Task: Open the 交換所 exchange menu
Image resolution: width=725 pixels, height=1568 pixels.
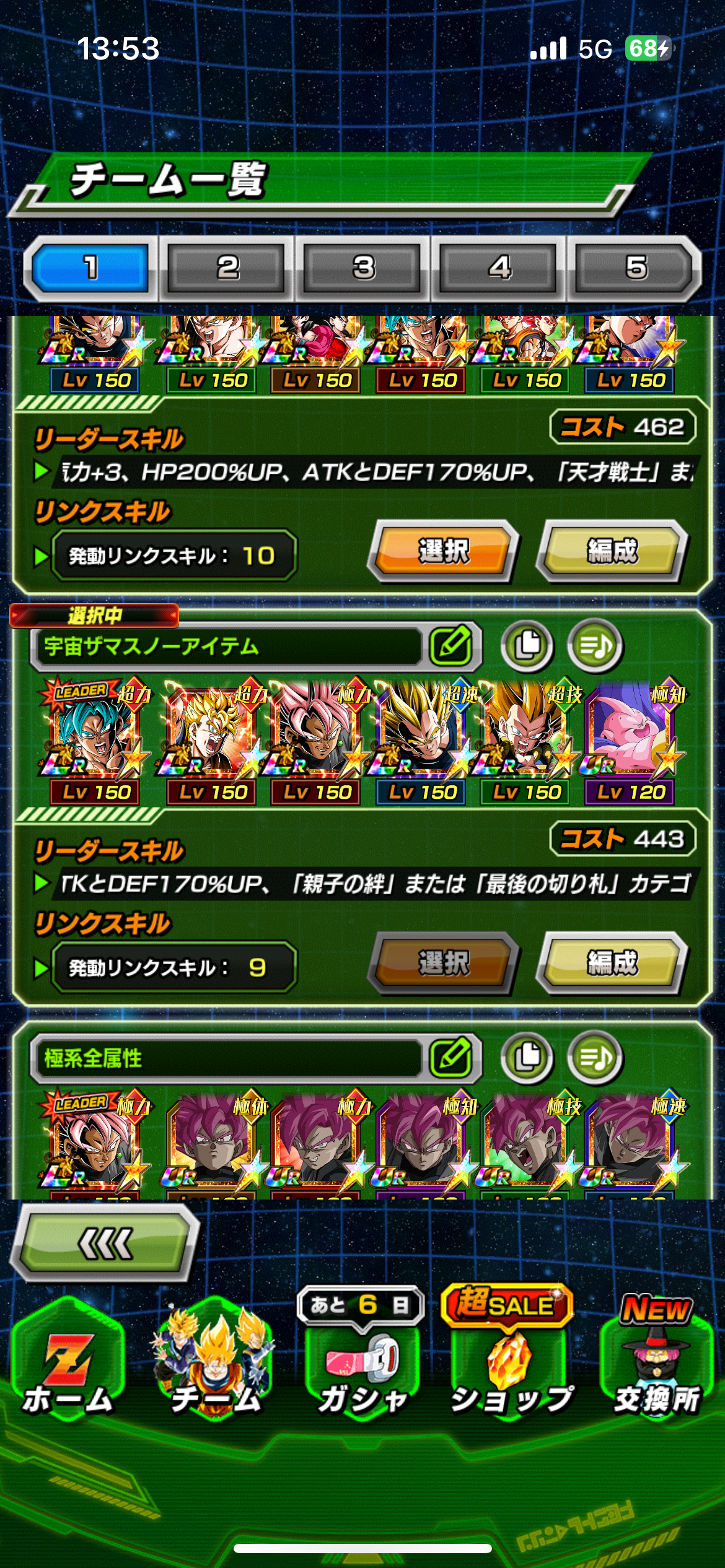Action: pyautogui.click(x=657, y=1356)
